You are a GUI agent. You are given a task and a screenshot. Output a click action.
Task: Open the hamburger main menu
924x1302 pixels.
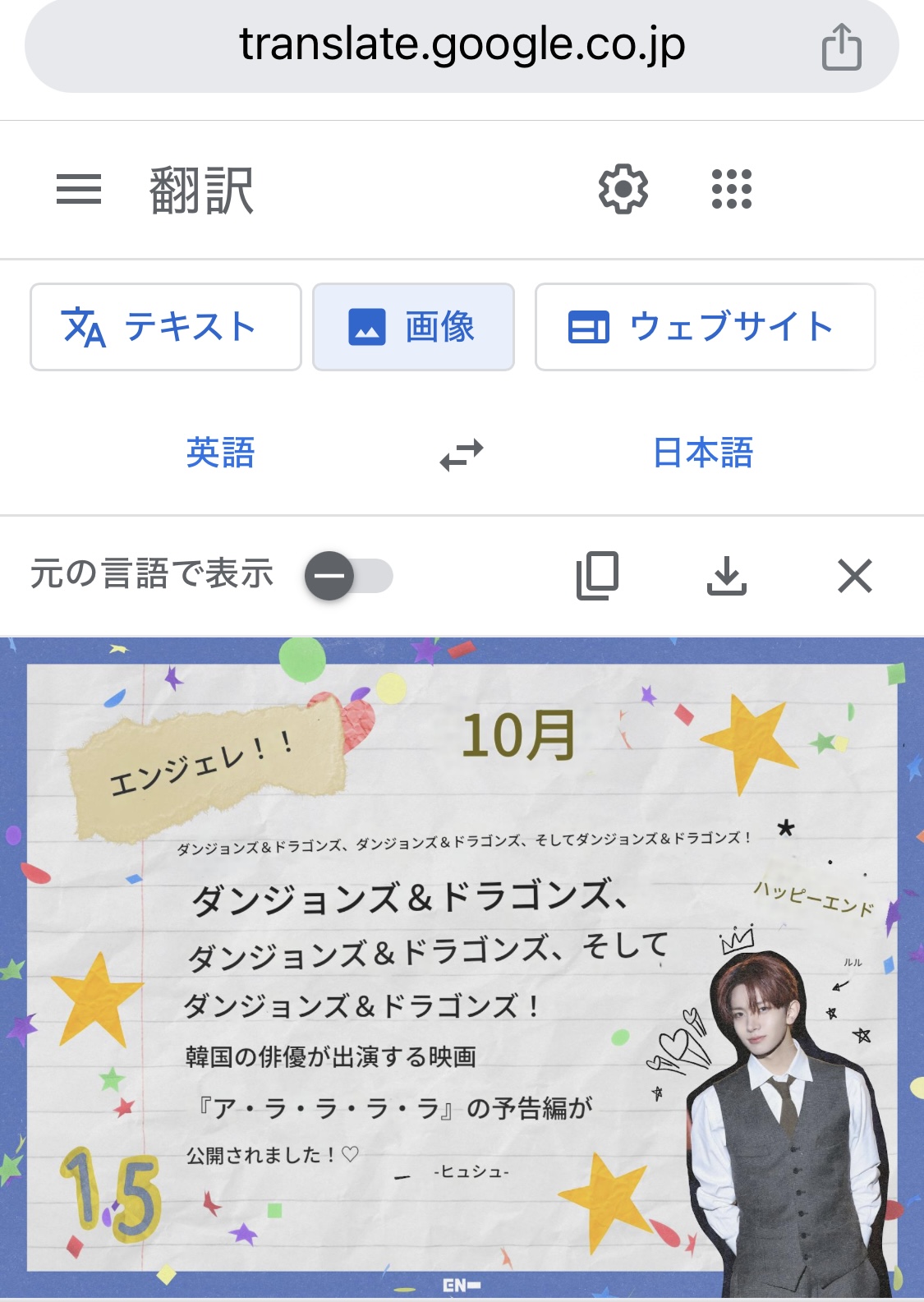pyautogui.click(x=79, y=190)
